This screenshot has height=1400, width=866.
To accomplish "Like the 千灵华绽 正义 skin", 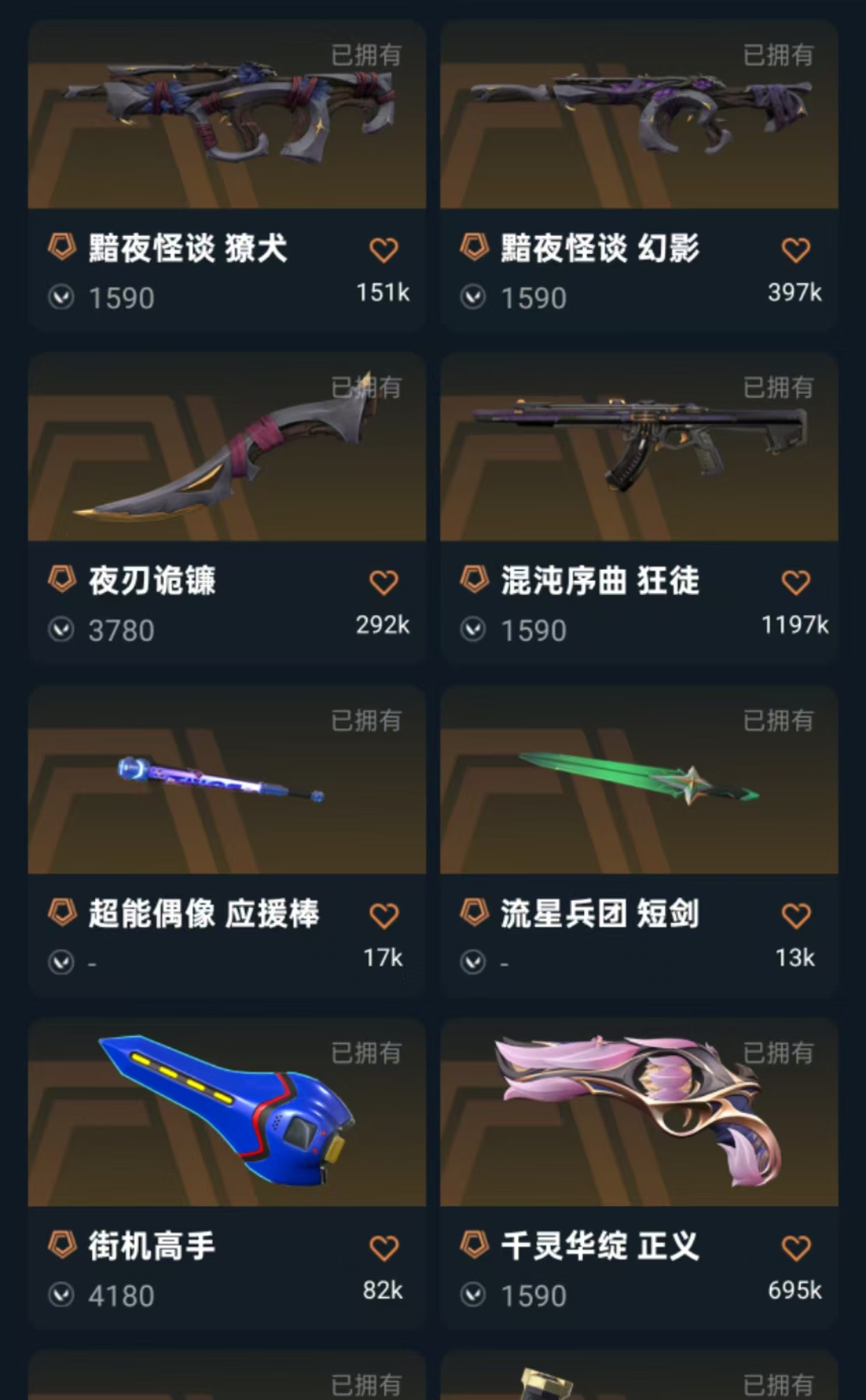I will 795,1248.
